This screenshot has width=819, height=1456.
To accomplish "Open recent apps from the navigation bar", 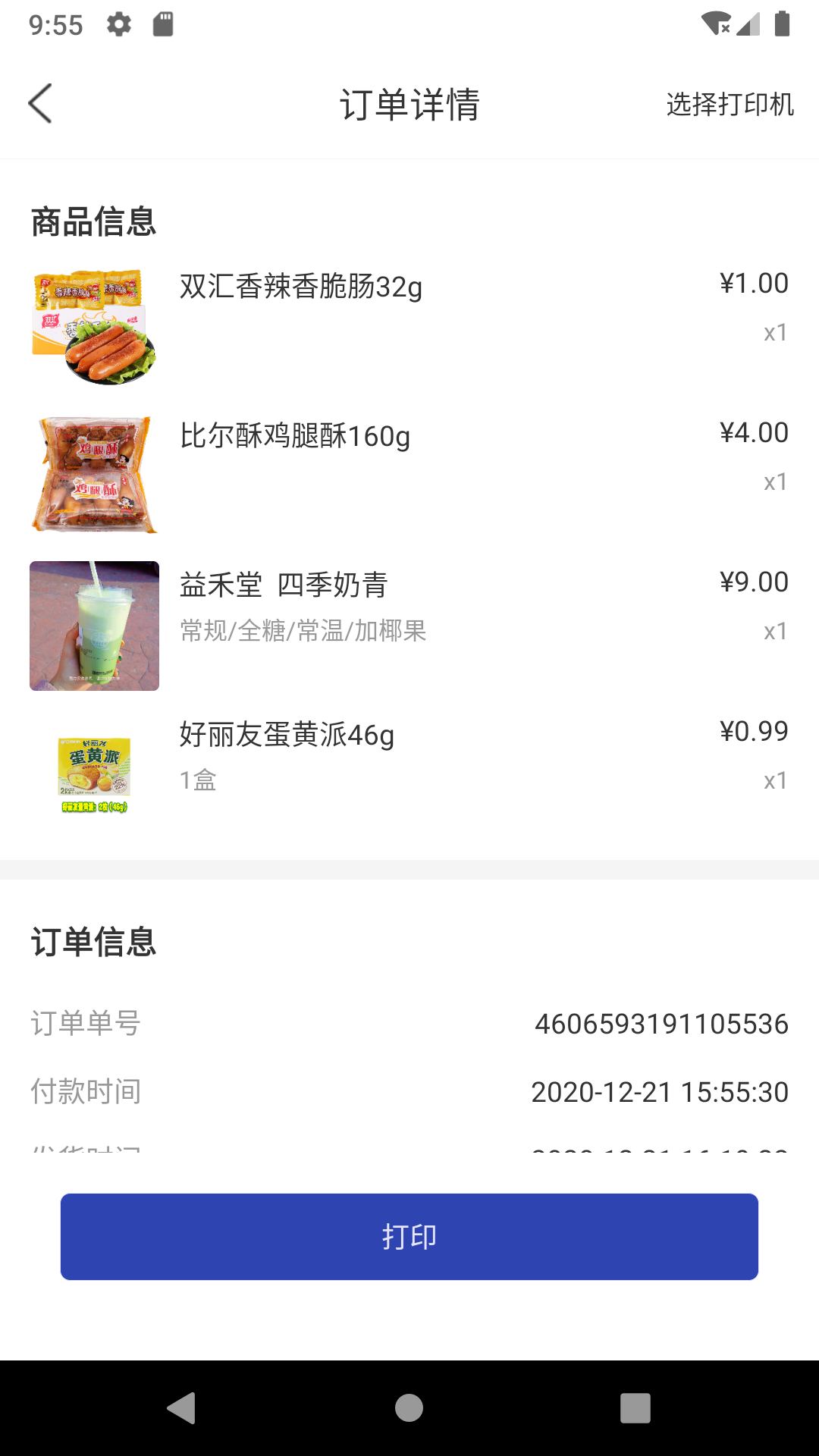I will 635,1408.
